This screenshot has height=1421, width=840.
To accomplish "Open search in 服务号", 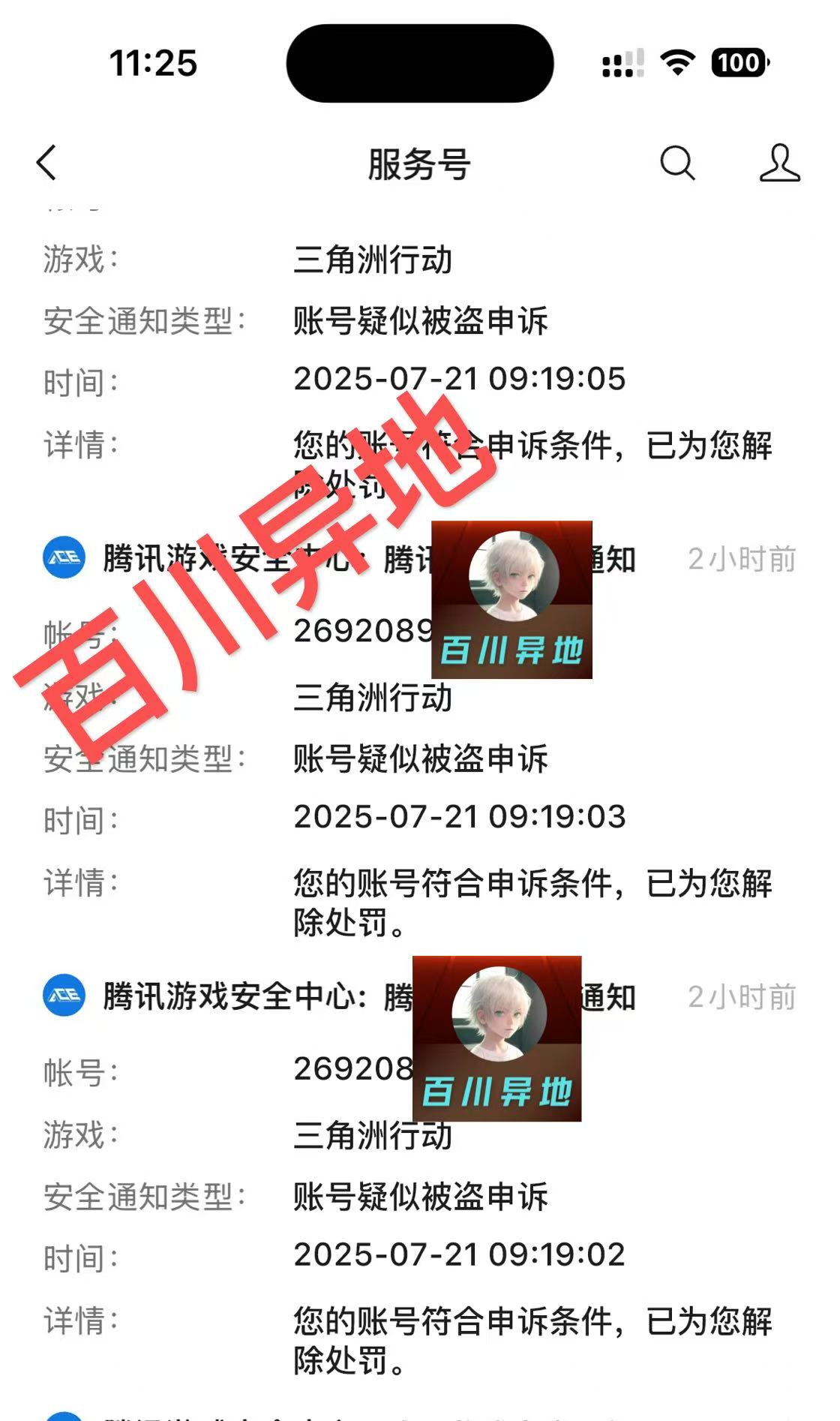I will tap(677, 163).
